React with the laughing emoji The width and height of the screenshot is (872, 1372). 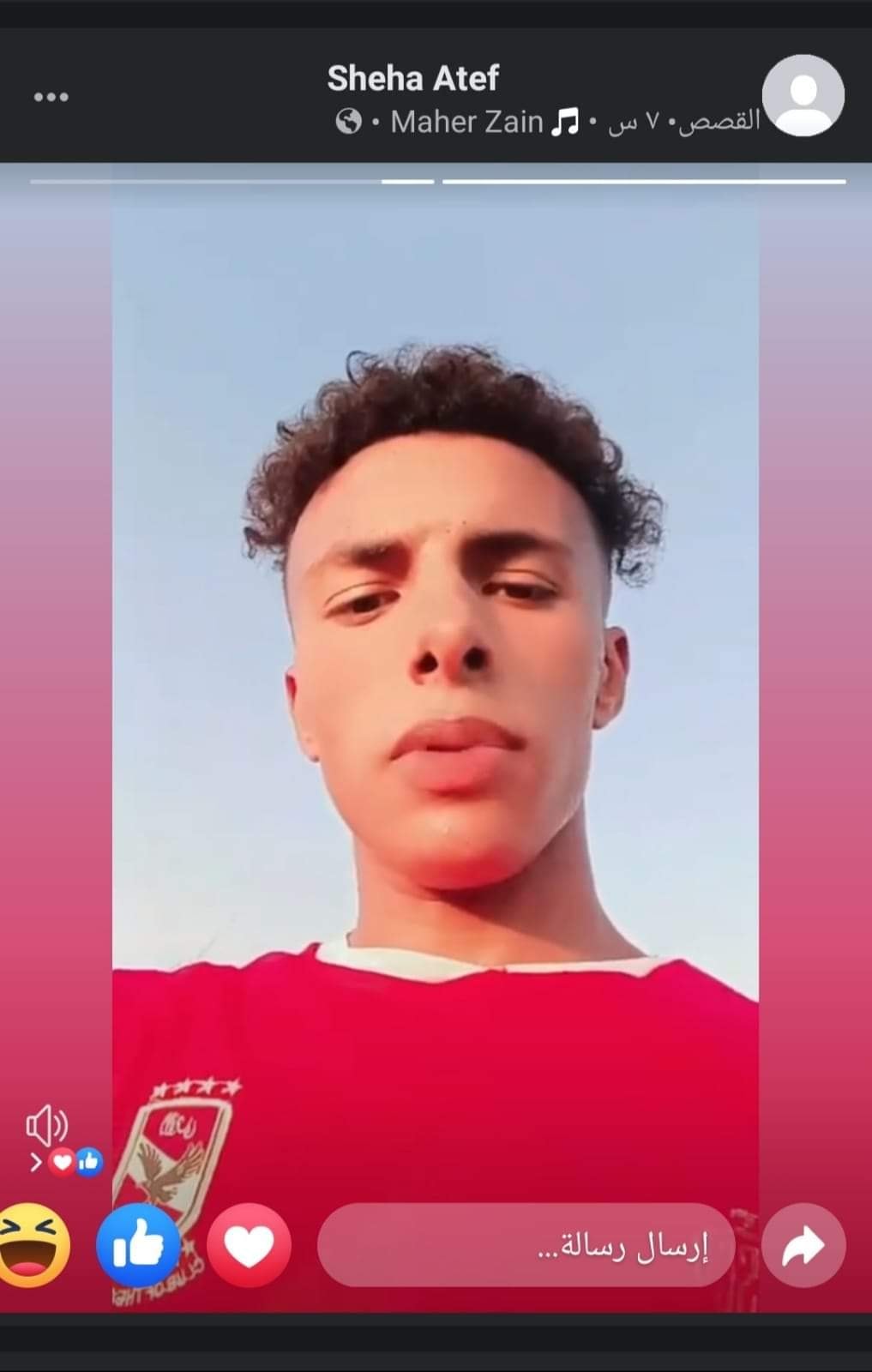point(33,1245)
